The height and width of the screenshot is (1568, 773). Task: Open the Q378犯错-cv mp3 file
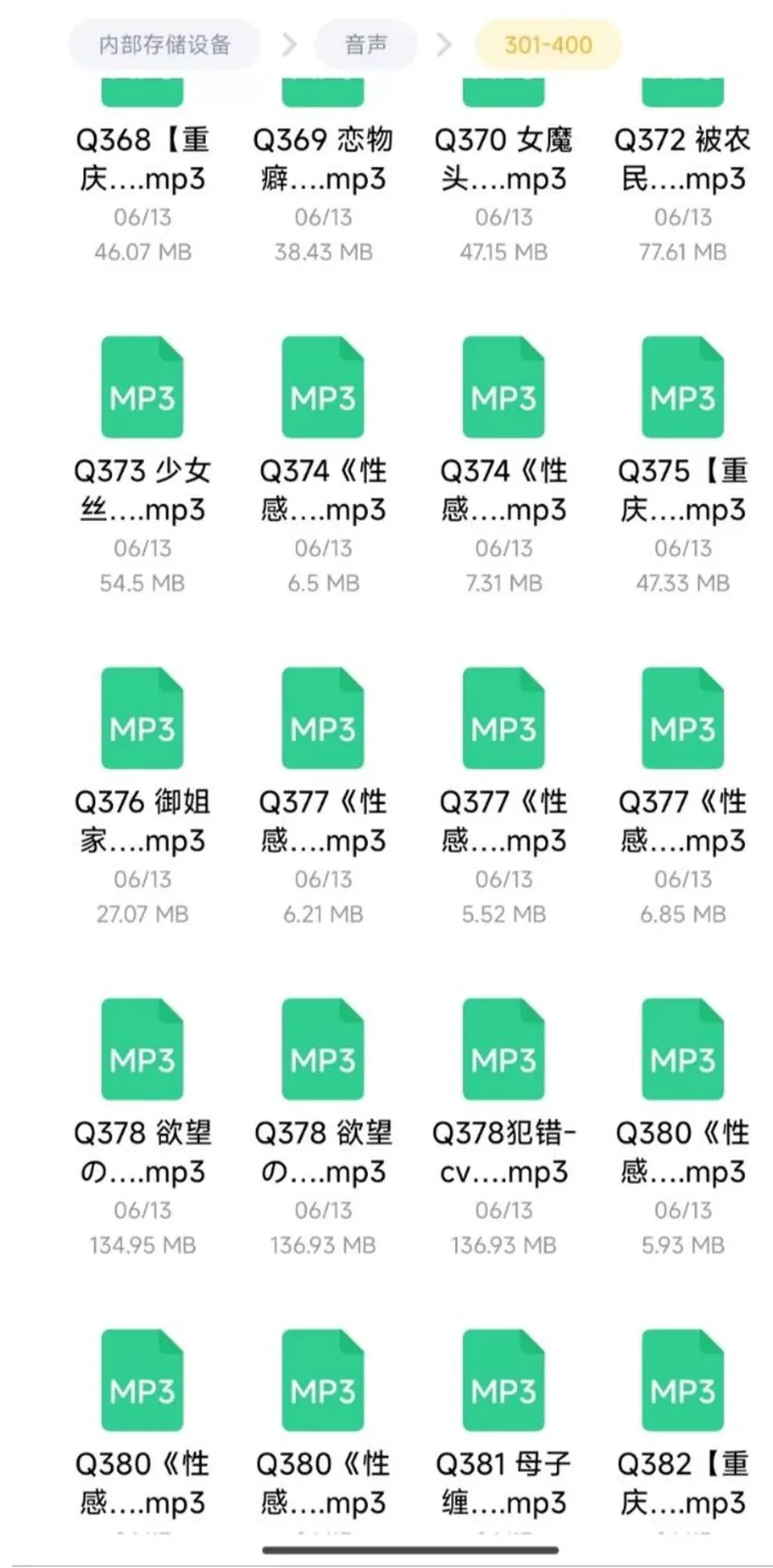503,1127
